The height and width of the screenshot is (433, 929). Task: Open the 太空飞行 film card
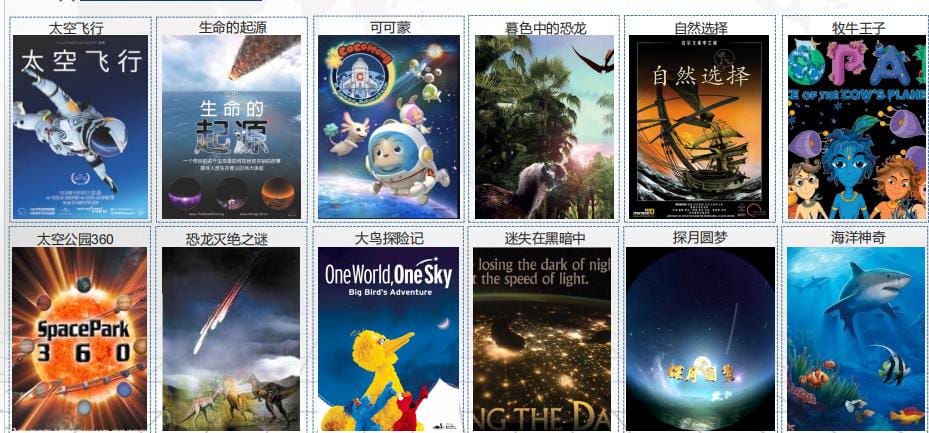pyautogui.click(x=80, y=126)
